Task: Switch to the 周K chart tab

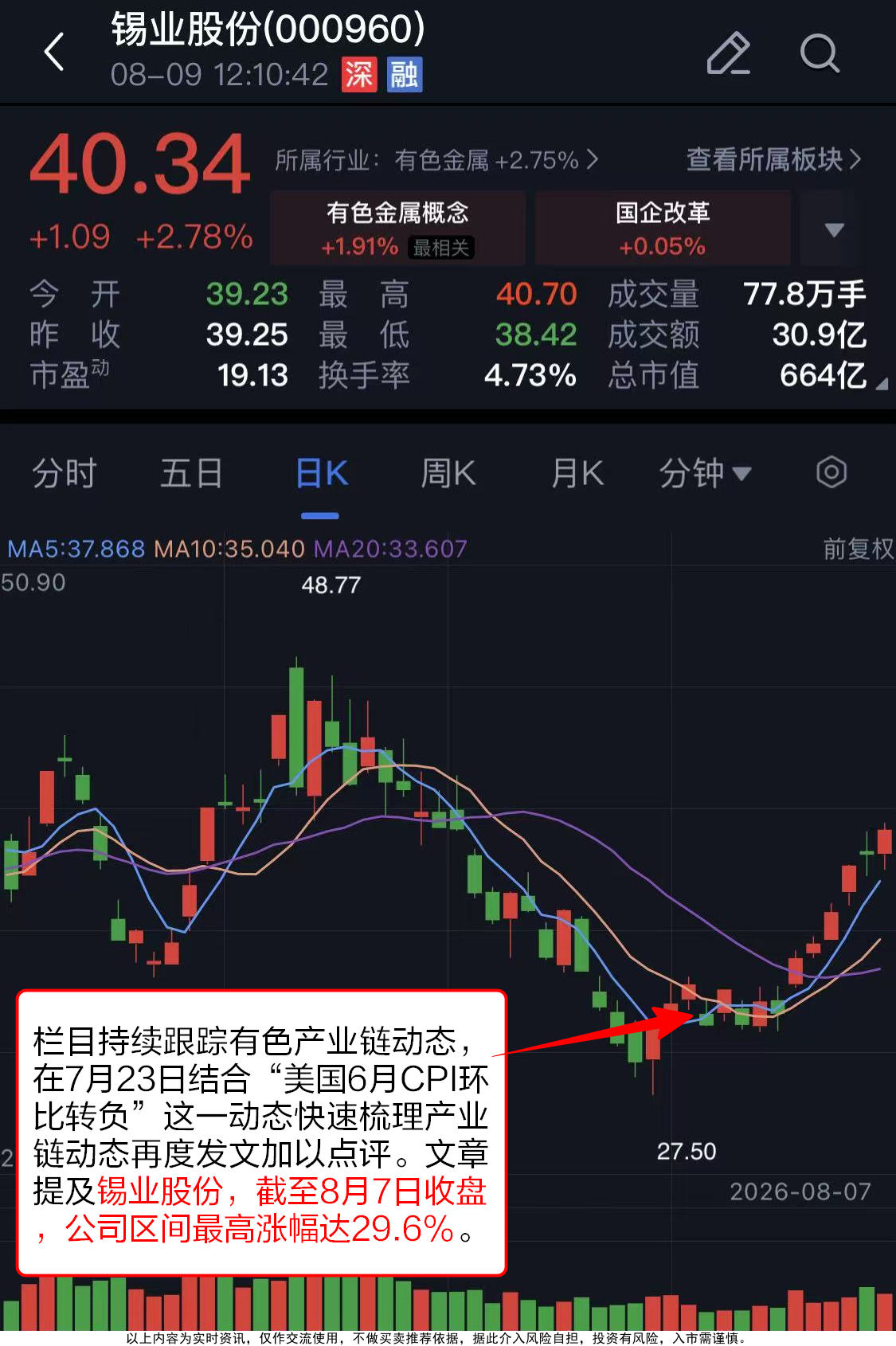Action: pyautogui.click(x=448, y=473)
